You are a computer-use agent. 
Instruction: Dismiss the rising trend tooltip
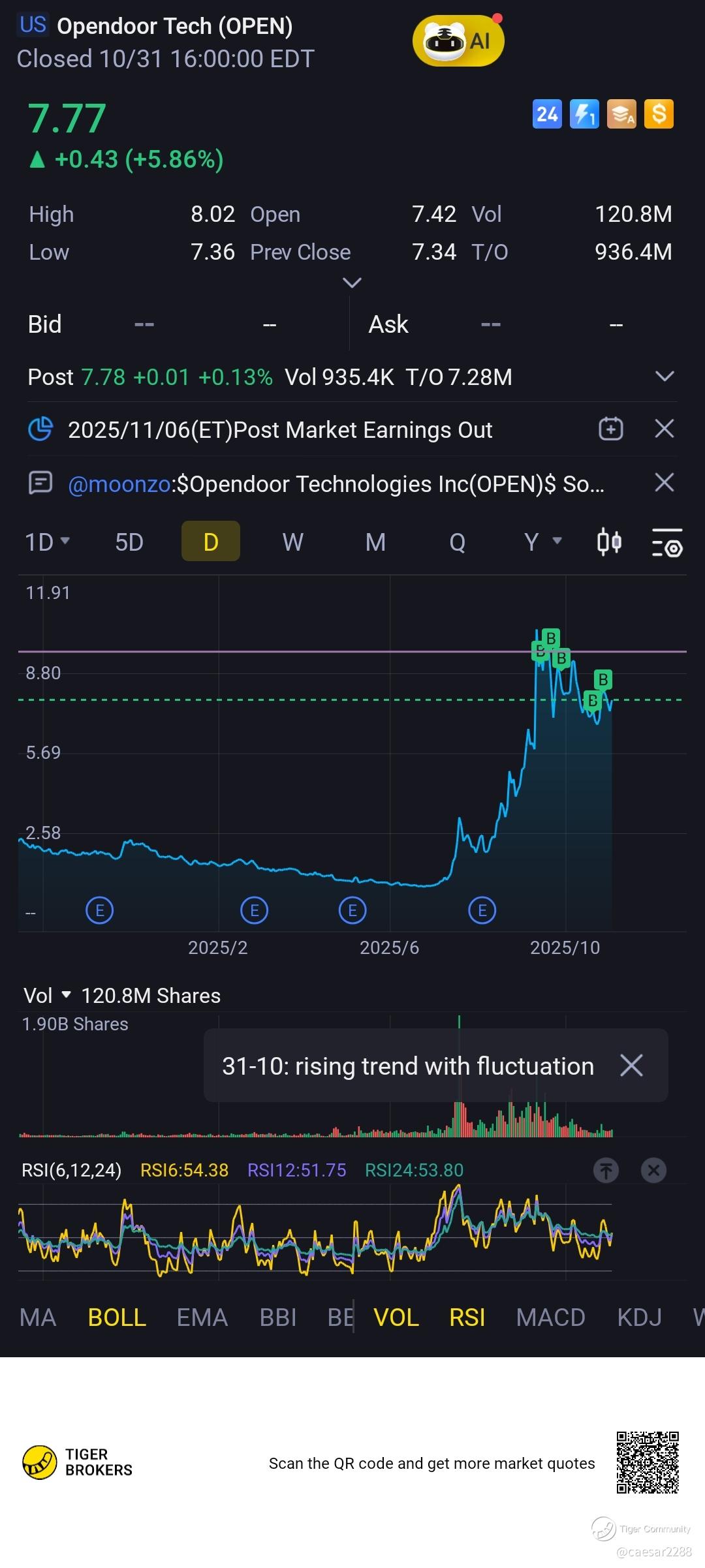[x=631, y=1066]
